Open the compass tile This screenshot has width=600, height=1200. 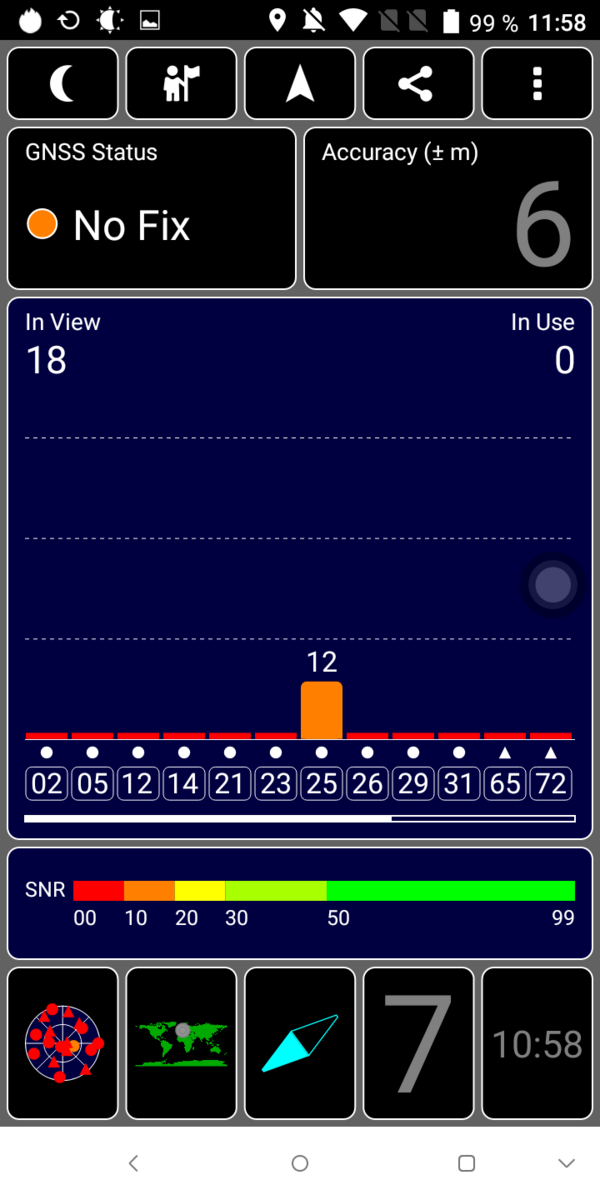coord(300,1043)
